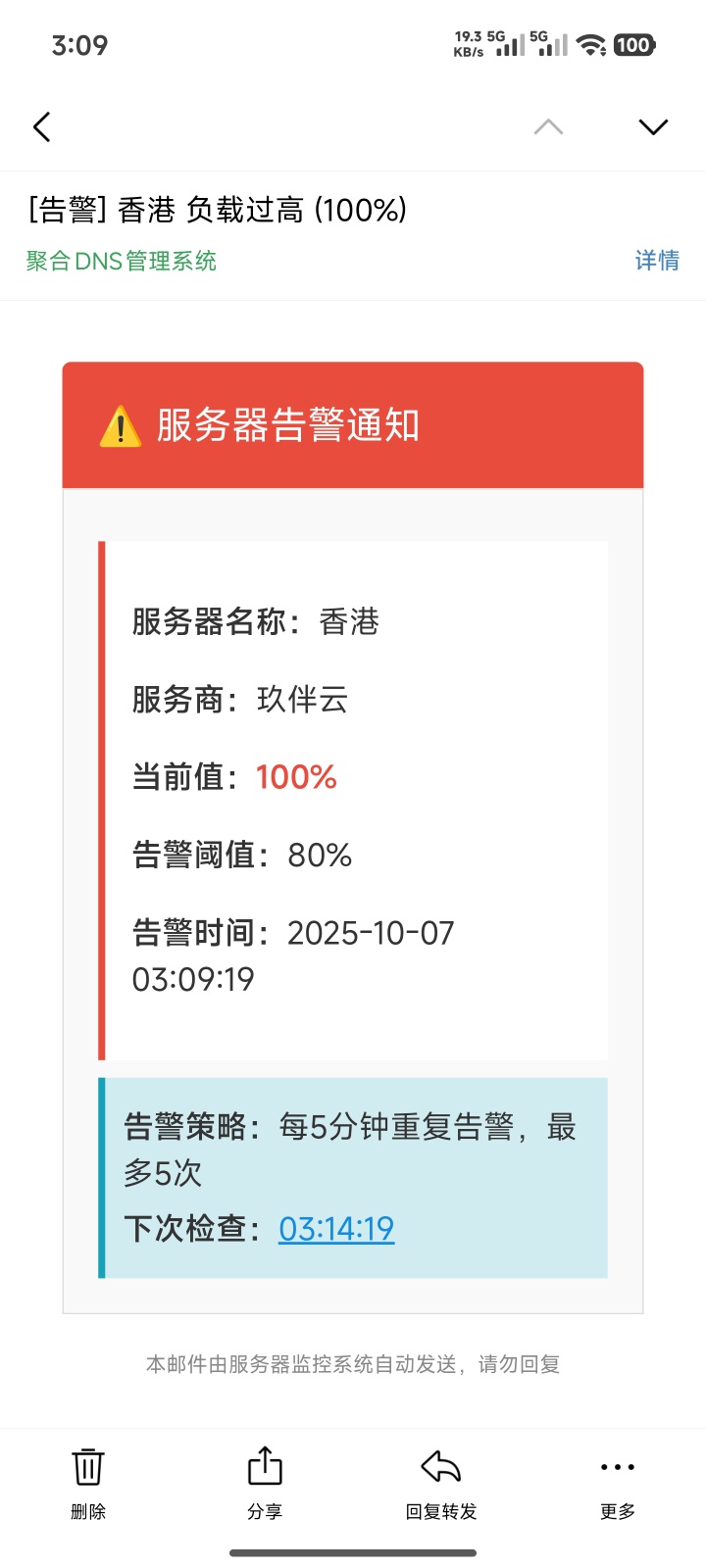Tap the 分享 action label

(265, 1511)
